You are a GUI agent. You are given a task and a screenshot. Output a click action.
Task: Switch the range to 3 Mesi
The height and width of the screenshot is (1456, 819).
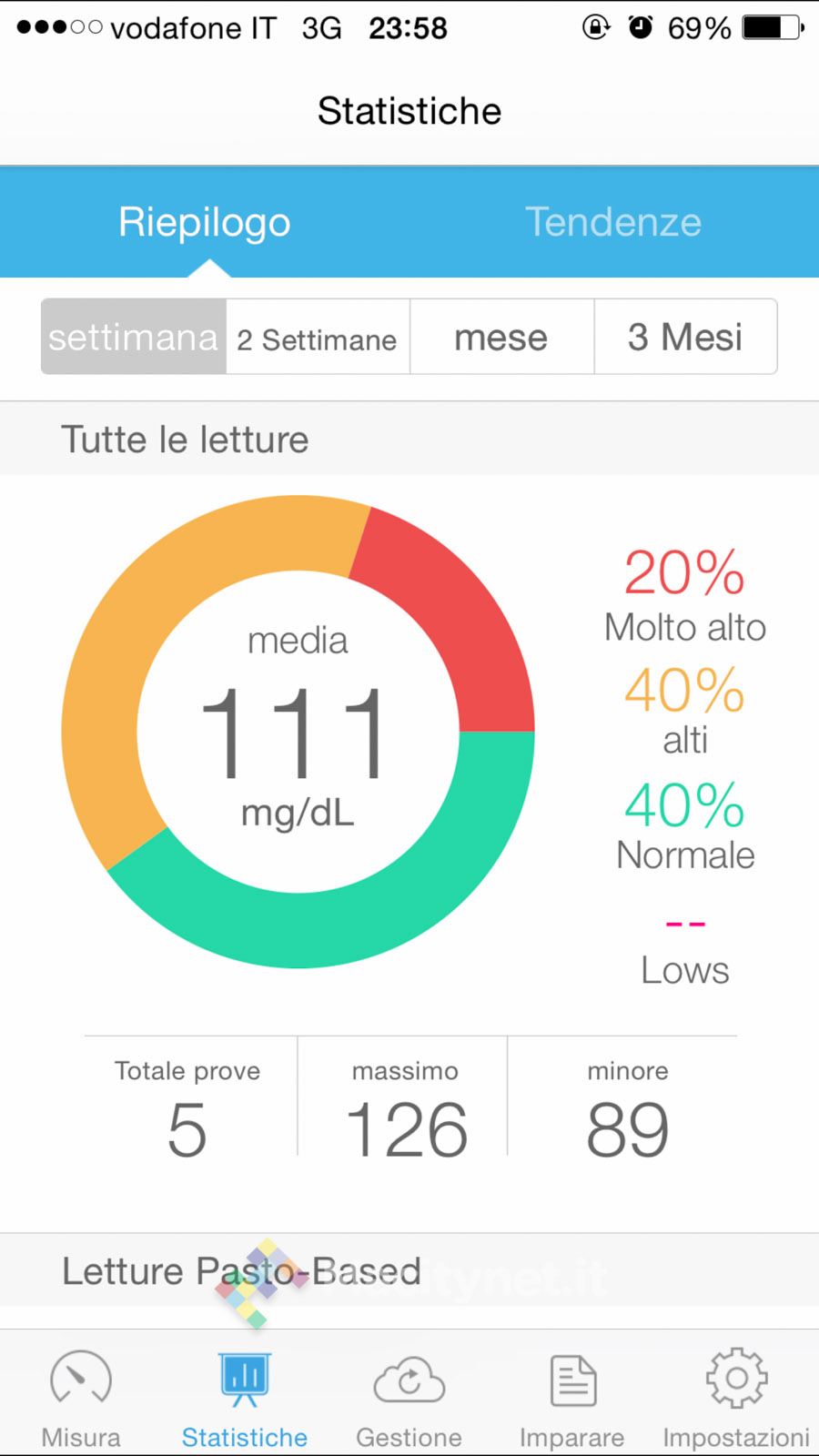[685, 337]
